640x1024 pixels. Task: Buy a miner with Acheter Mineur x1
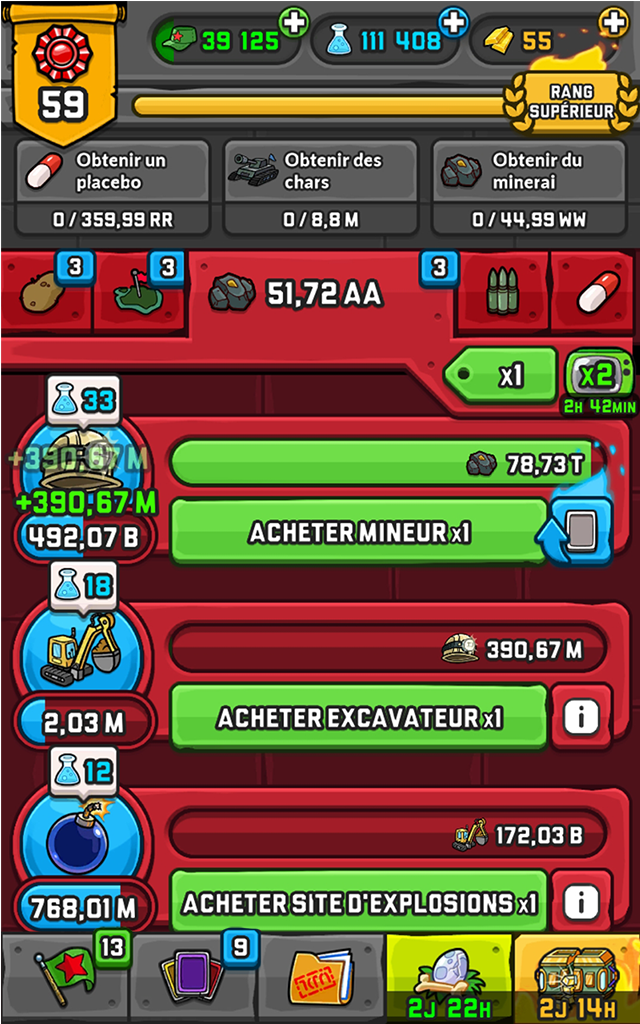[x=359, y=532]
